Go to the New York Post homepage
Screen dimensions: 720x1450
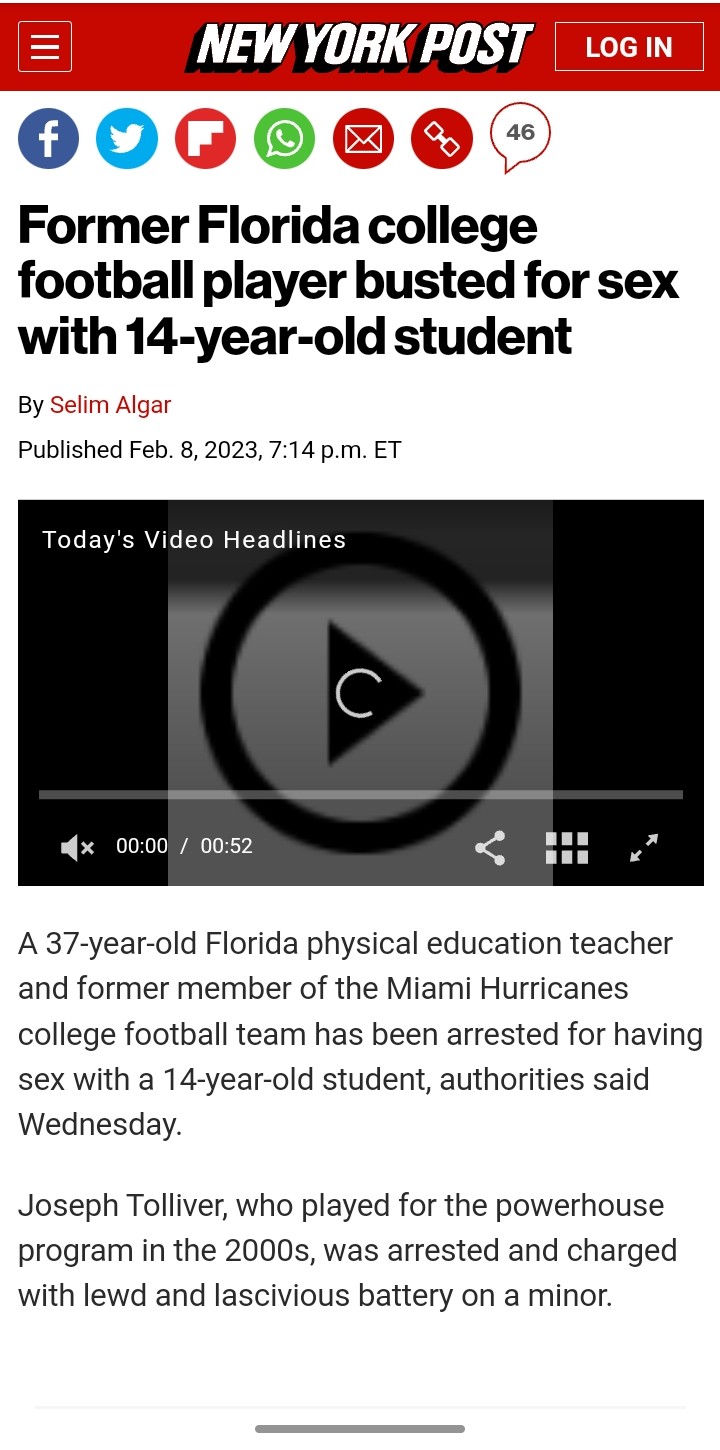click(x=360, y=47)
